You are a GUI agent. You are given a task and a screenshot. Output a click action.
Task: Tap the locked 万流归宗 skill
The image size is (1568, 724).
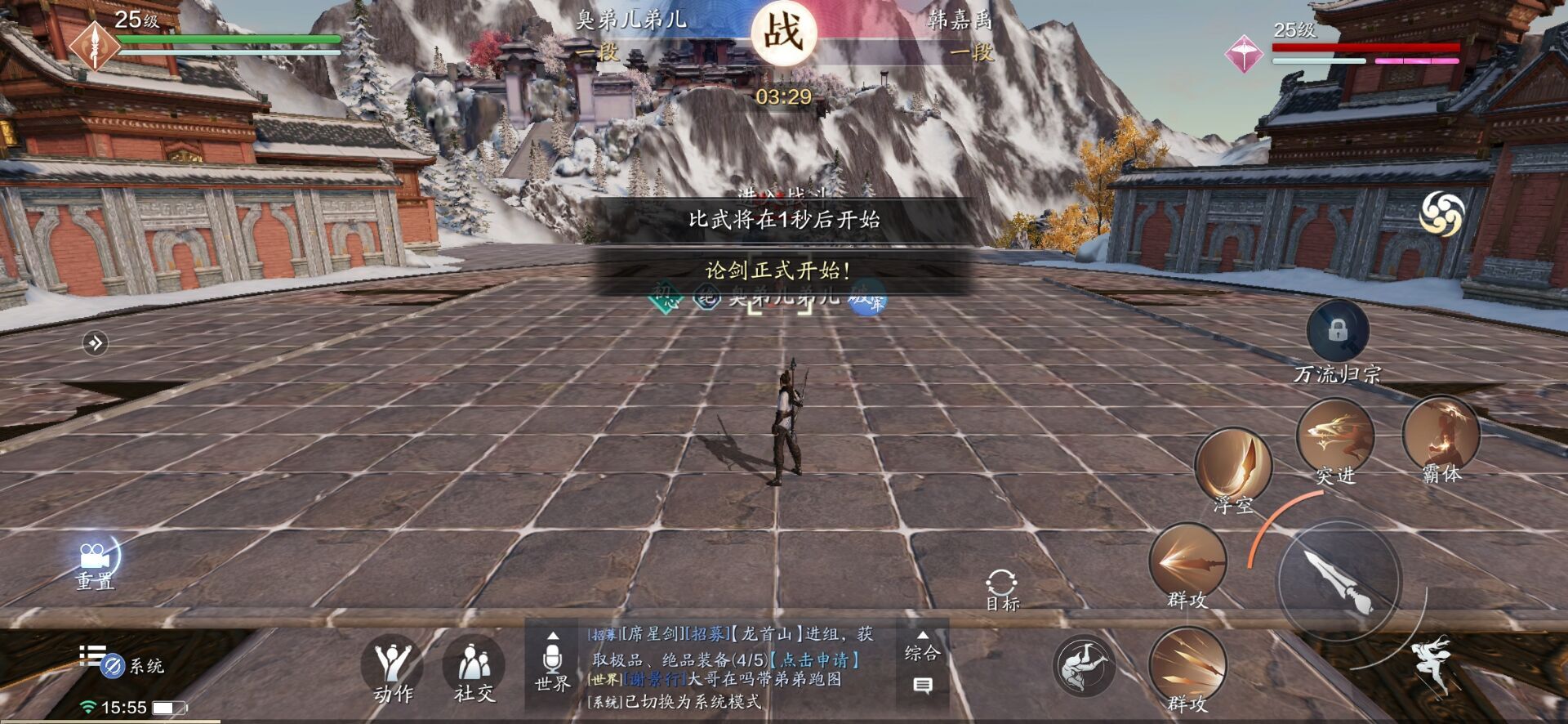1337,332
